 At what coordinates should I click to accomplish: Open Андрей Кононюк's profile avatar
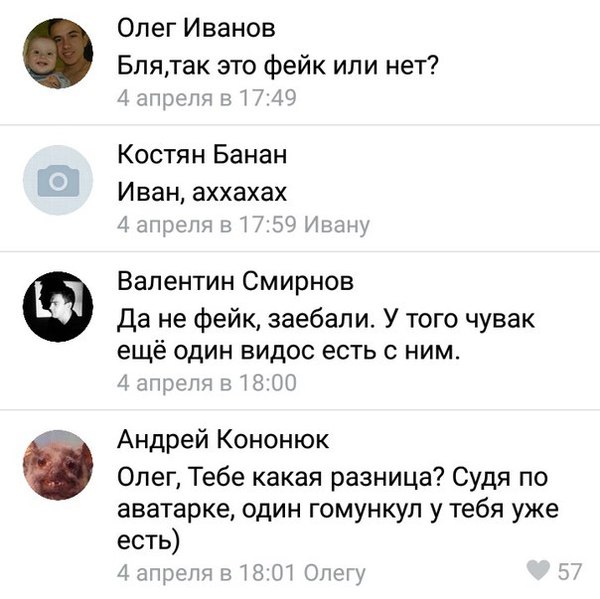(x=57, y=466)
